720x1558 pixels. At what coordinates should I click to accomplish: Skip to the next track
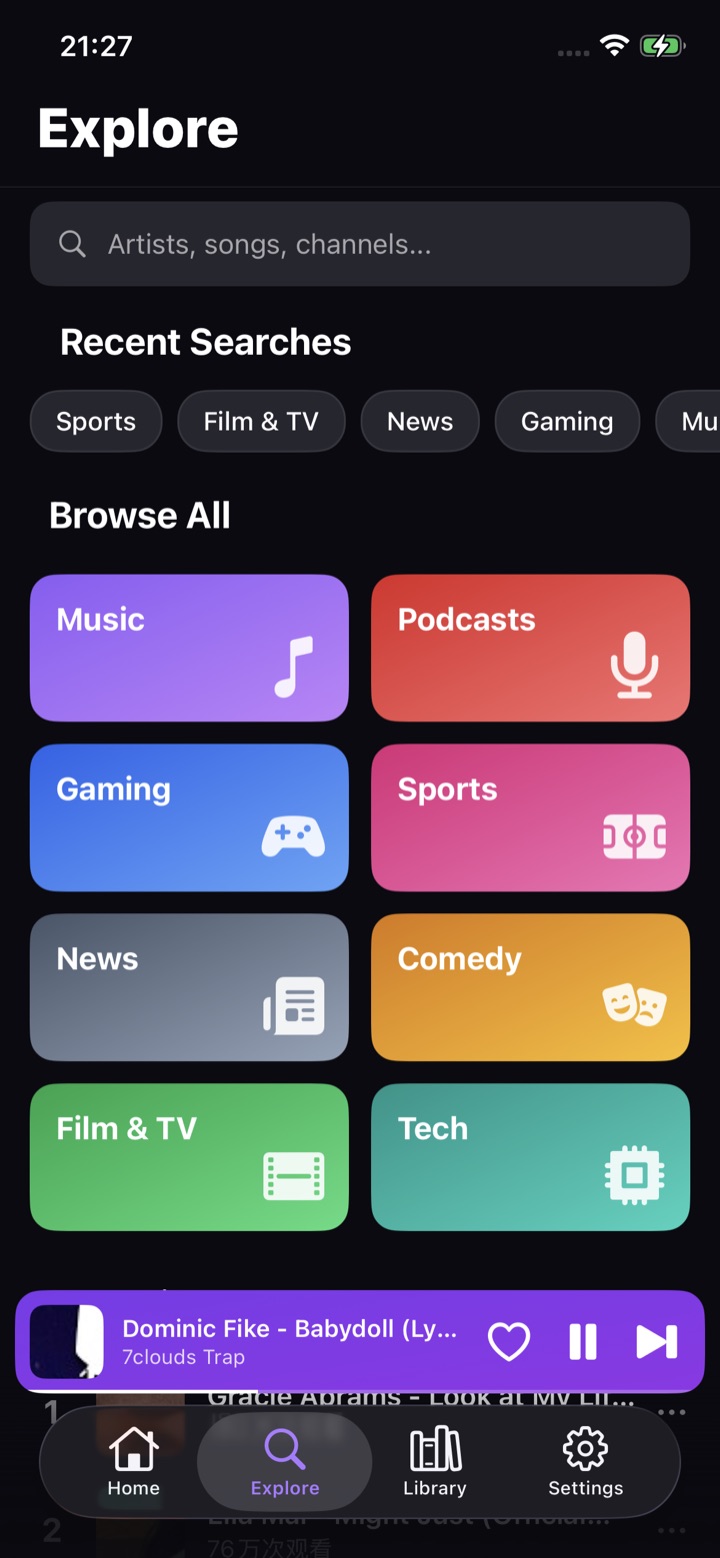[x=657, y=1341]
